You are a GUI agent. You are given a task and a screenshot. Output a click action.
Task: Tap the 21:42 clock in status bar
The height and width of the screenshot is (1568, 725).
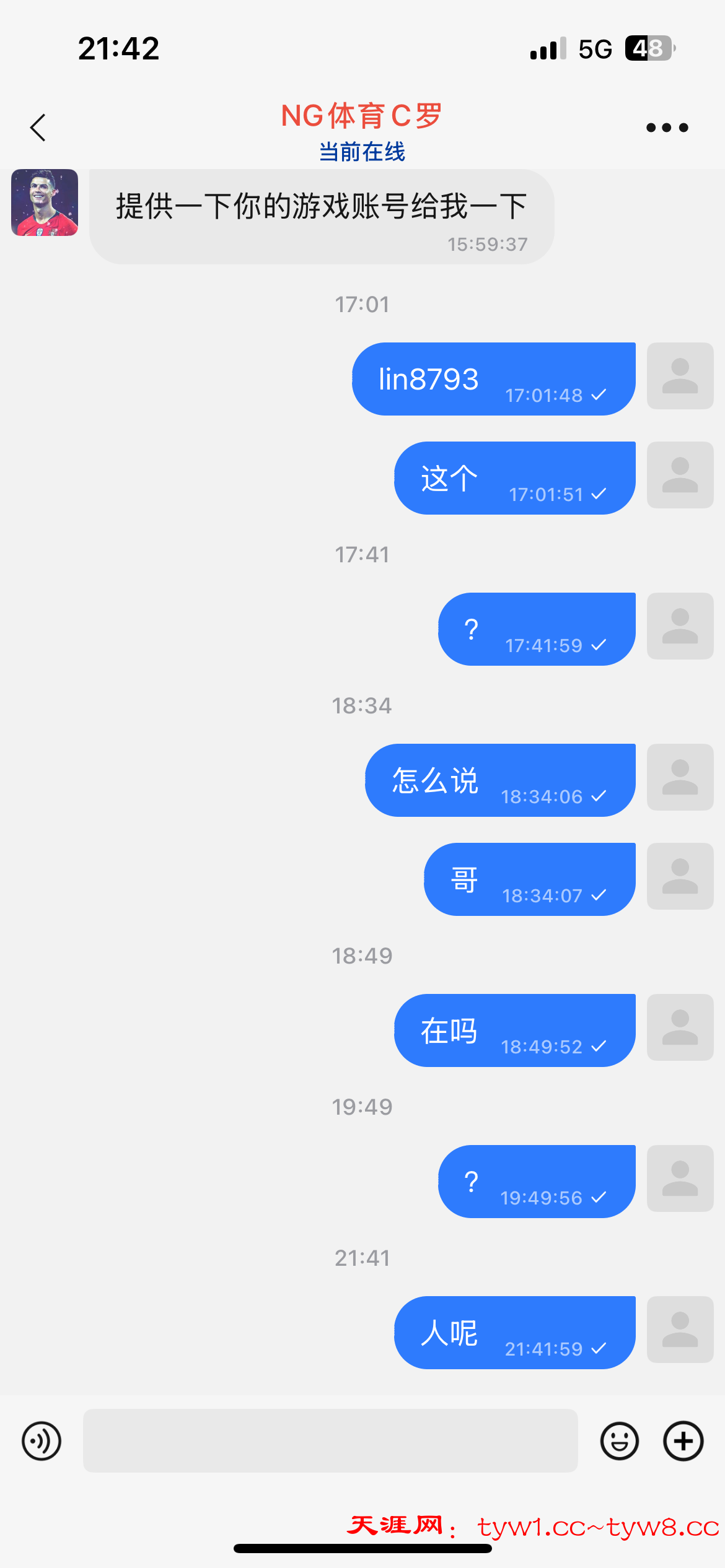point(118,48)
